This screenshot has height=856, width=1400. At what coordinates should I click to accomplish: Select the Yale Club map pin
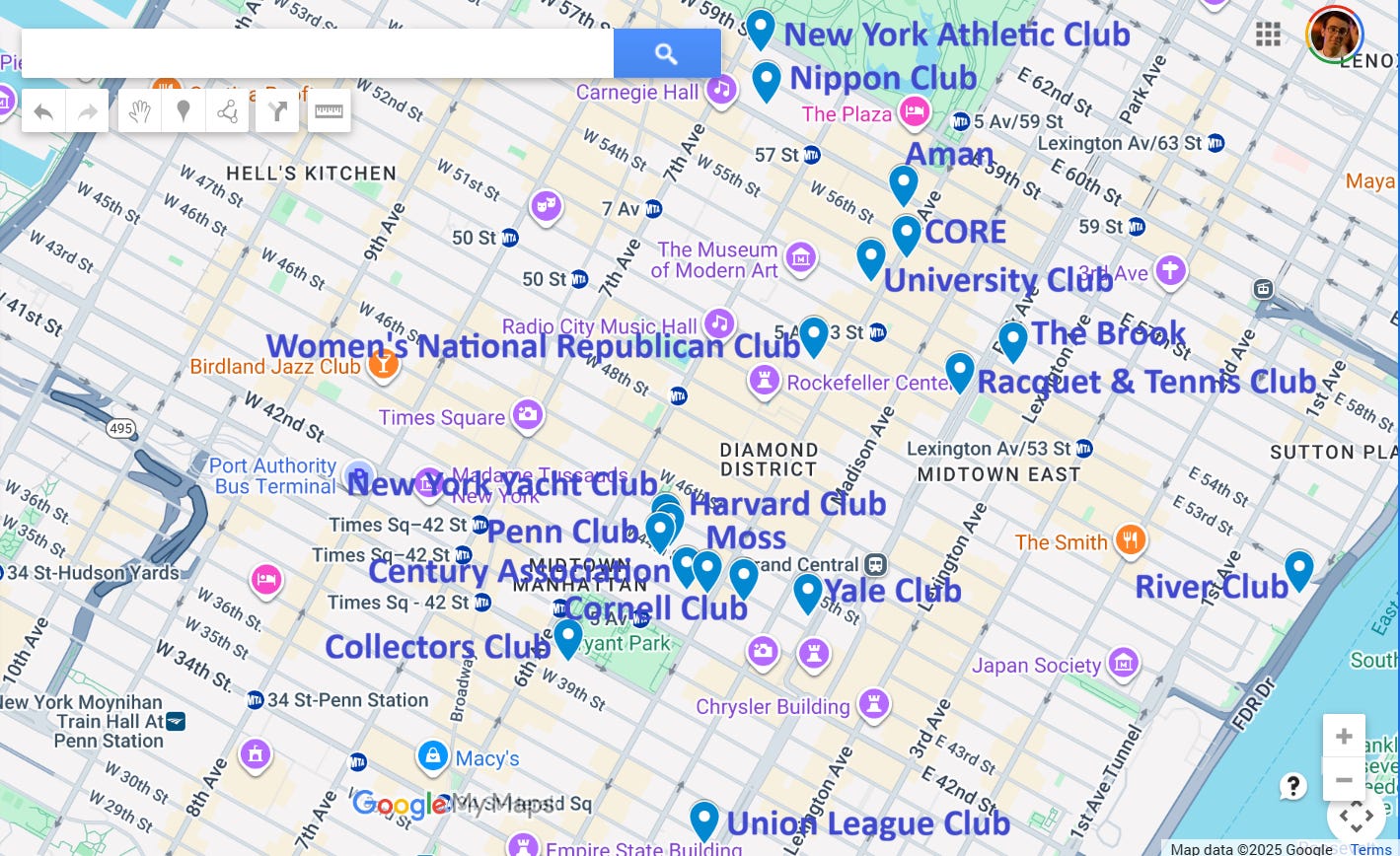[808, 594]
